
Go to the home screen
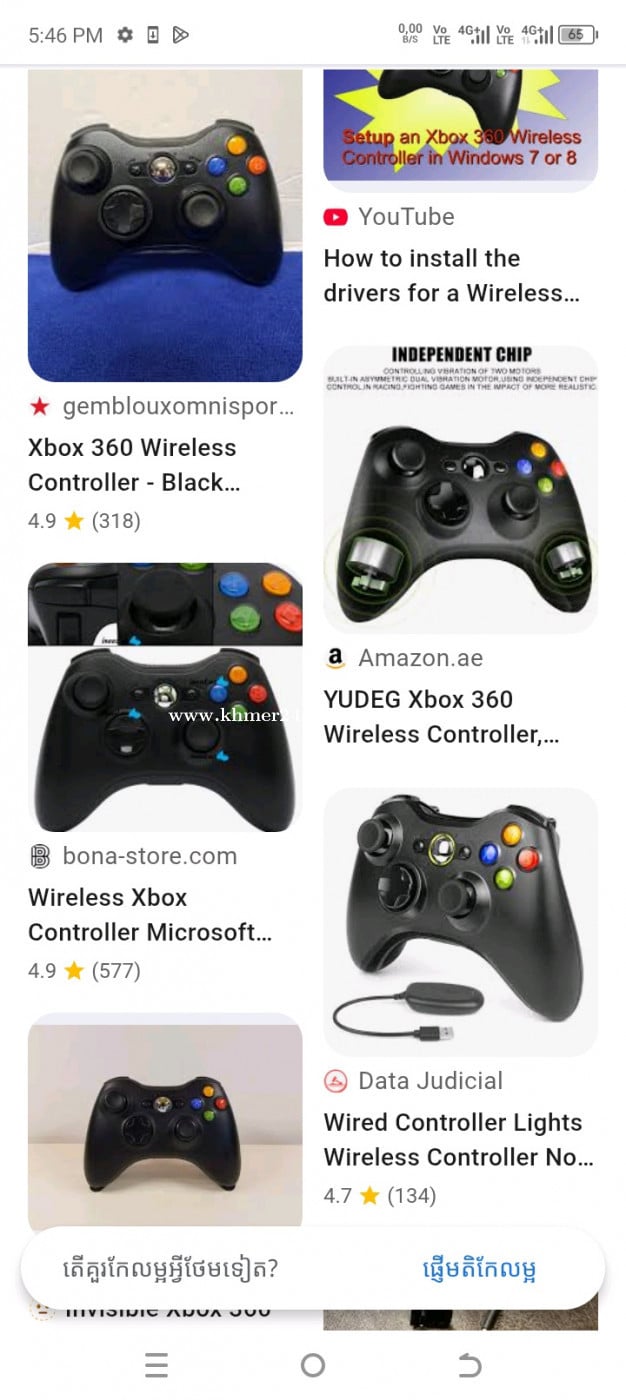(x=313, y=1365)
